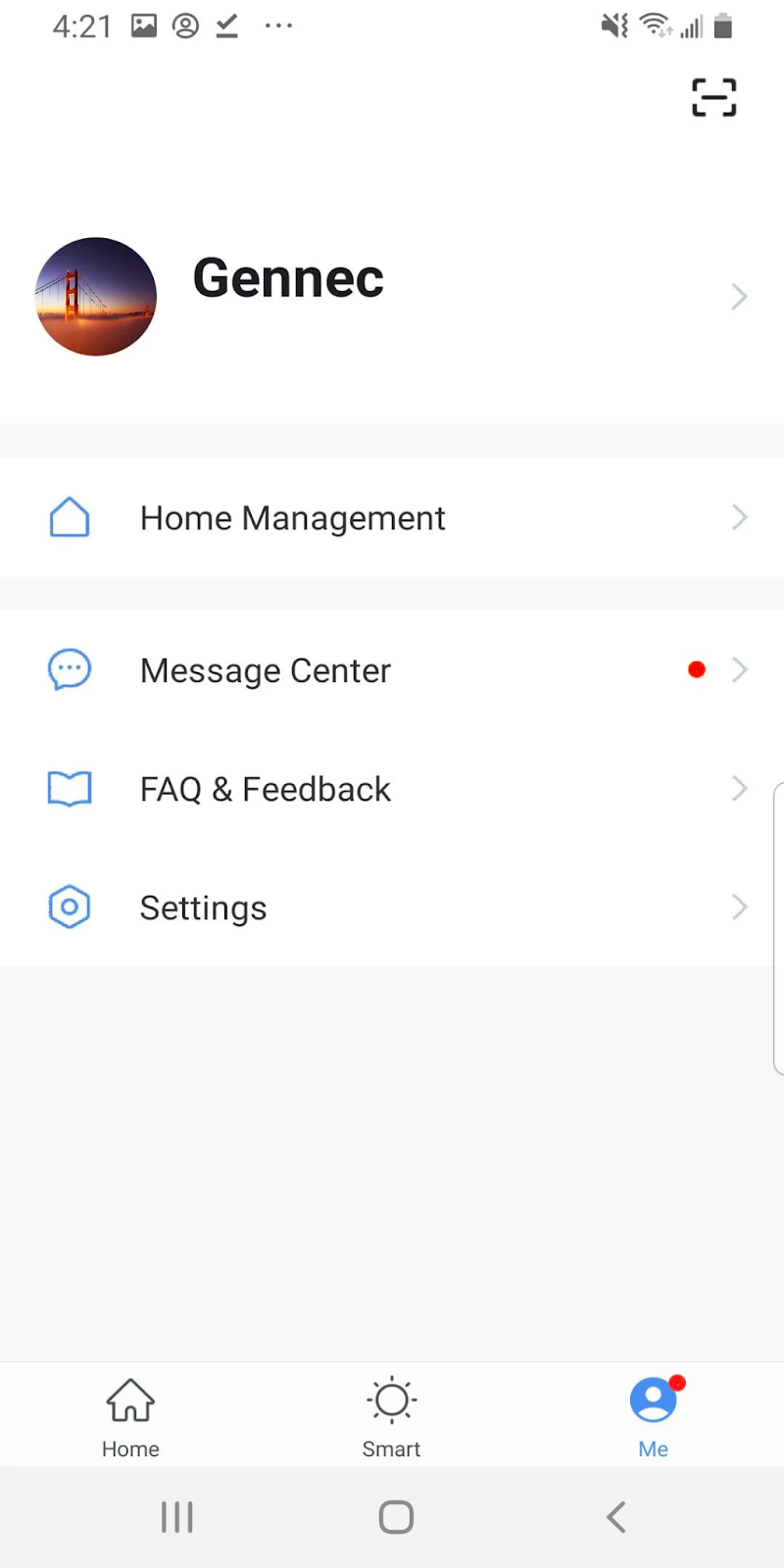The image size is (784, 1568).
Task: Open the Gennec profile details
Action: [x=392, y=294]
